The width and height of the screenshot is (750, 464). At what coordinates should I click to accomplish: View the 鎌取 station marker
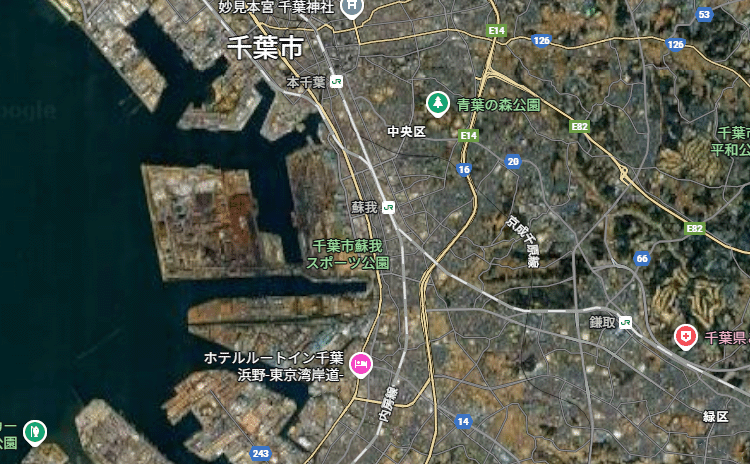point(626,321)
